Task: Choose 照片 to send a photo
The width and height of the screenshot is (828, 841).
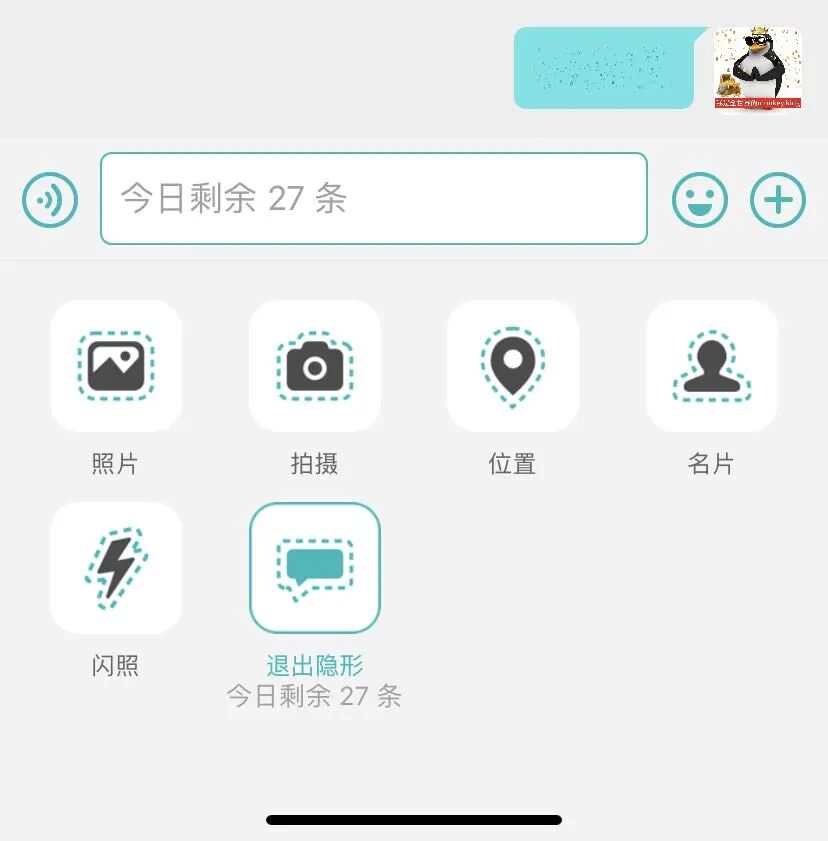Action: (x=115, y=366)
